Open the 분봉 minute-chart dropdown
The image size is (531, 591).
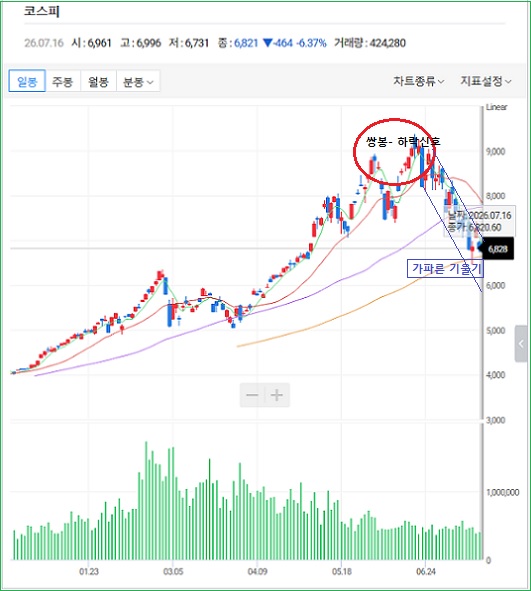pos(138,81)
